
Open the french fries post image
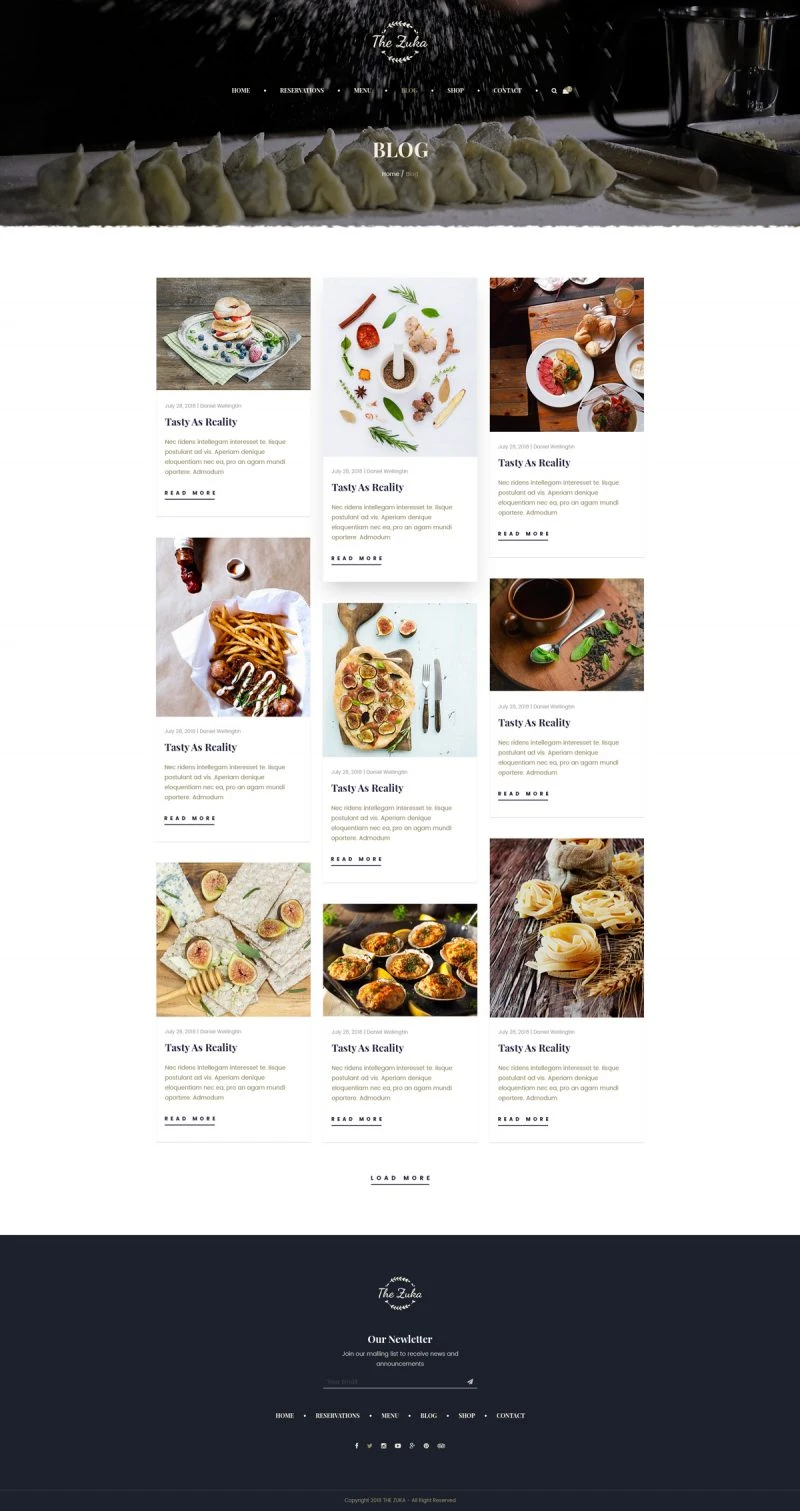point(233,627)
